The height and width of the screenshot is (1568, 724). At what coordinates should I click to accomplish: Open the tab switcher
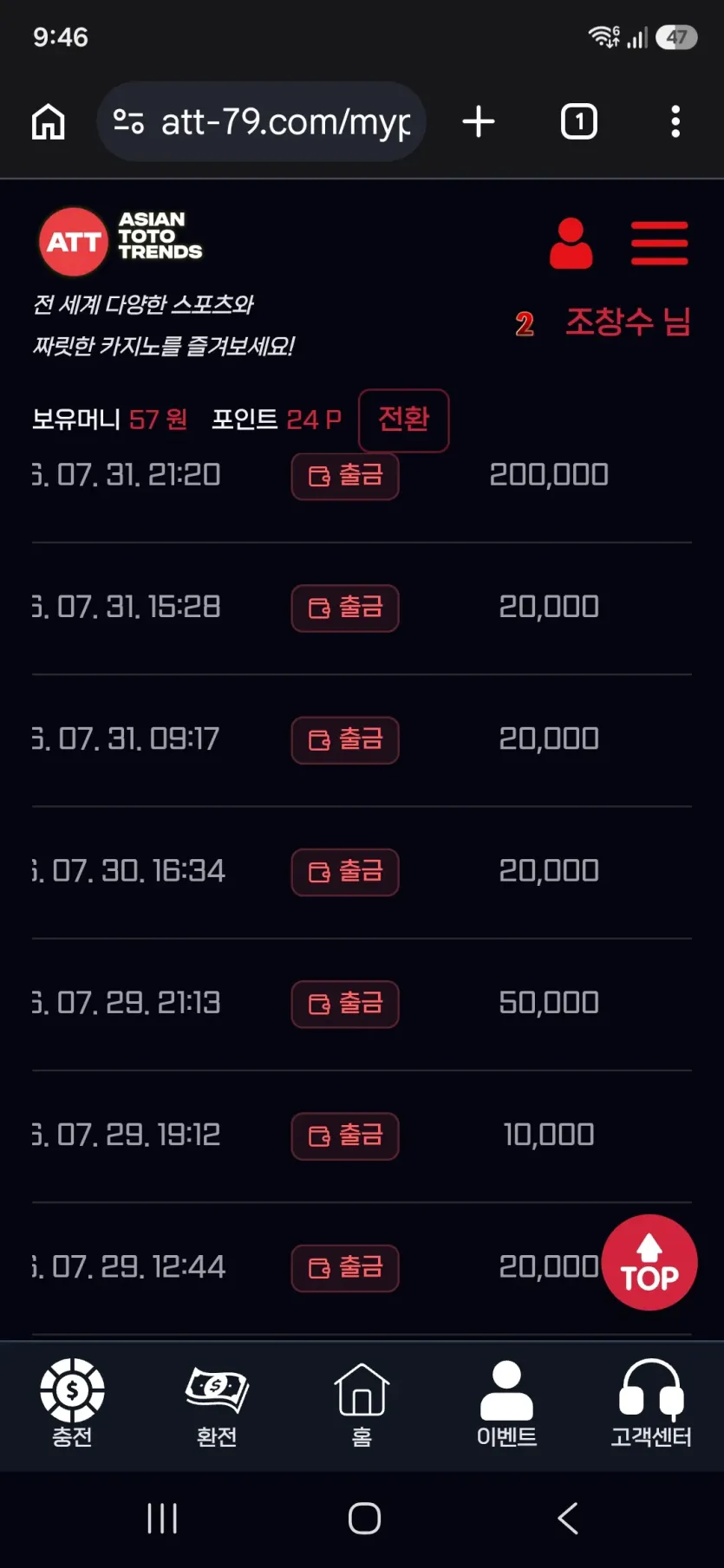pyautogui.click(x=579, y=122)
